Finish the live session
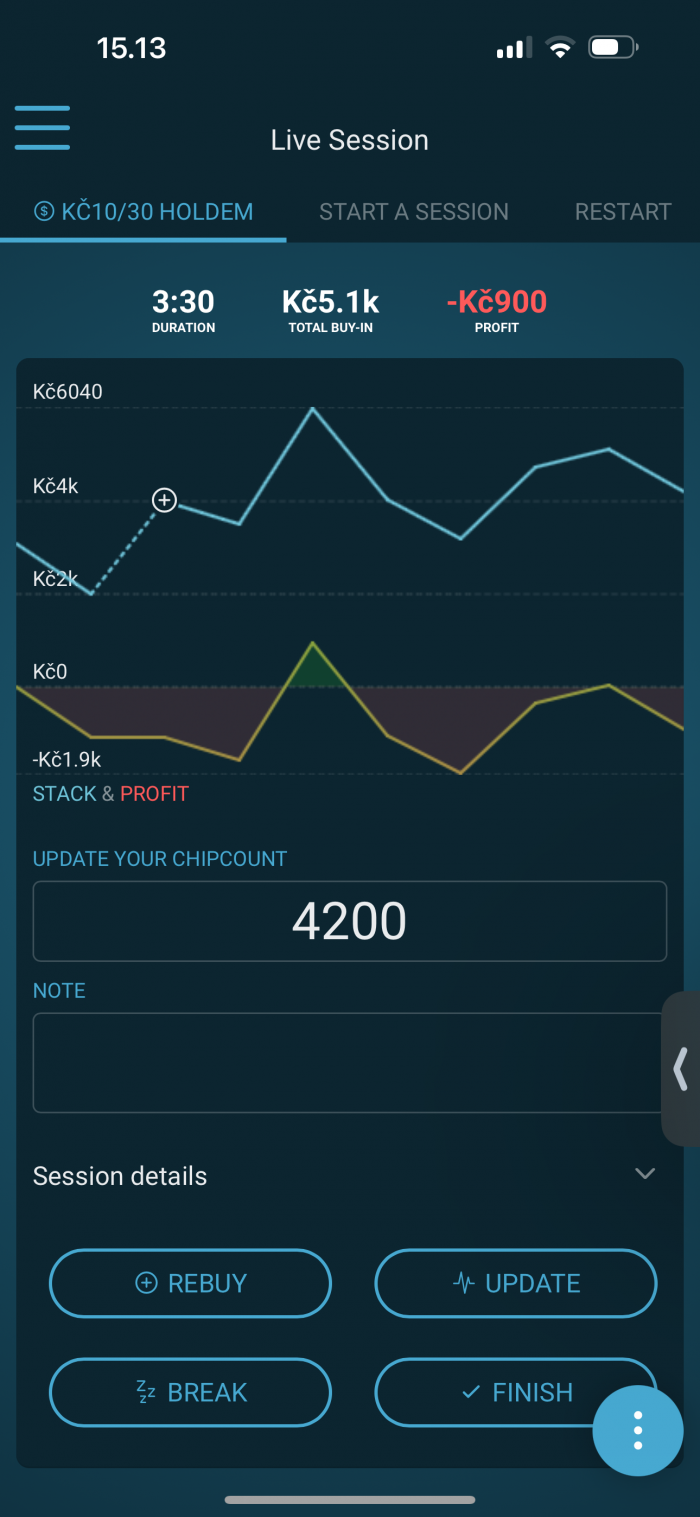 click(x=516, y=1392)
